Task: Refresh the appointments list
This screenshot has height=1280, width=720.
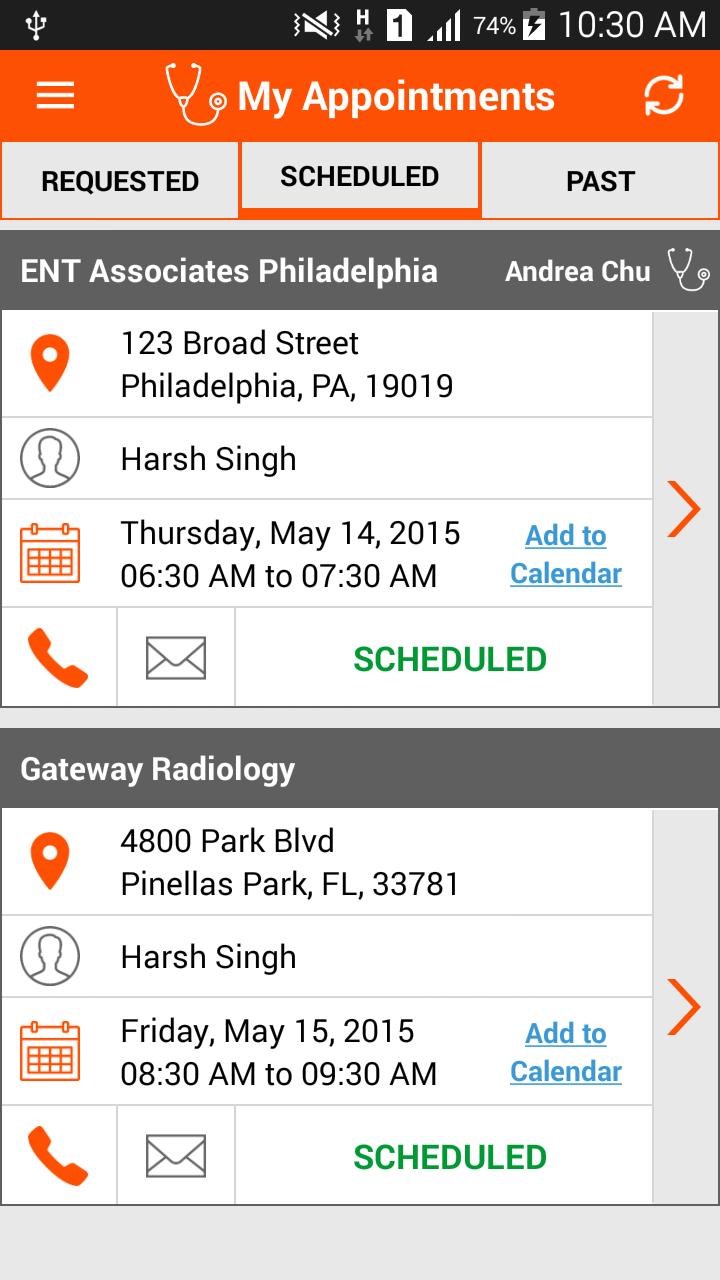Action: [664, 95]
